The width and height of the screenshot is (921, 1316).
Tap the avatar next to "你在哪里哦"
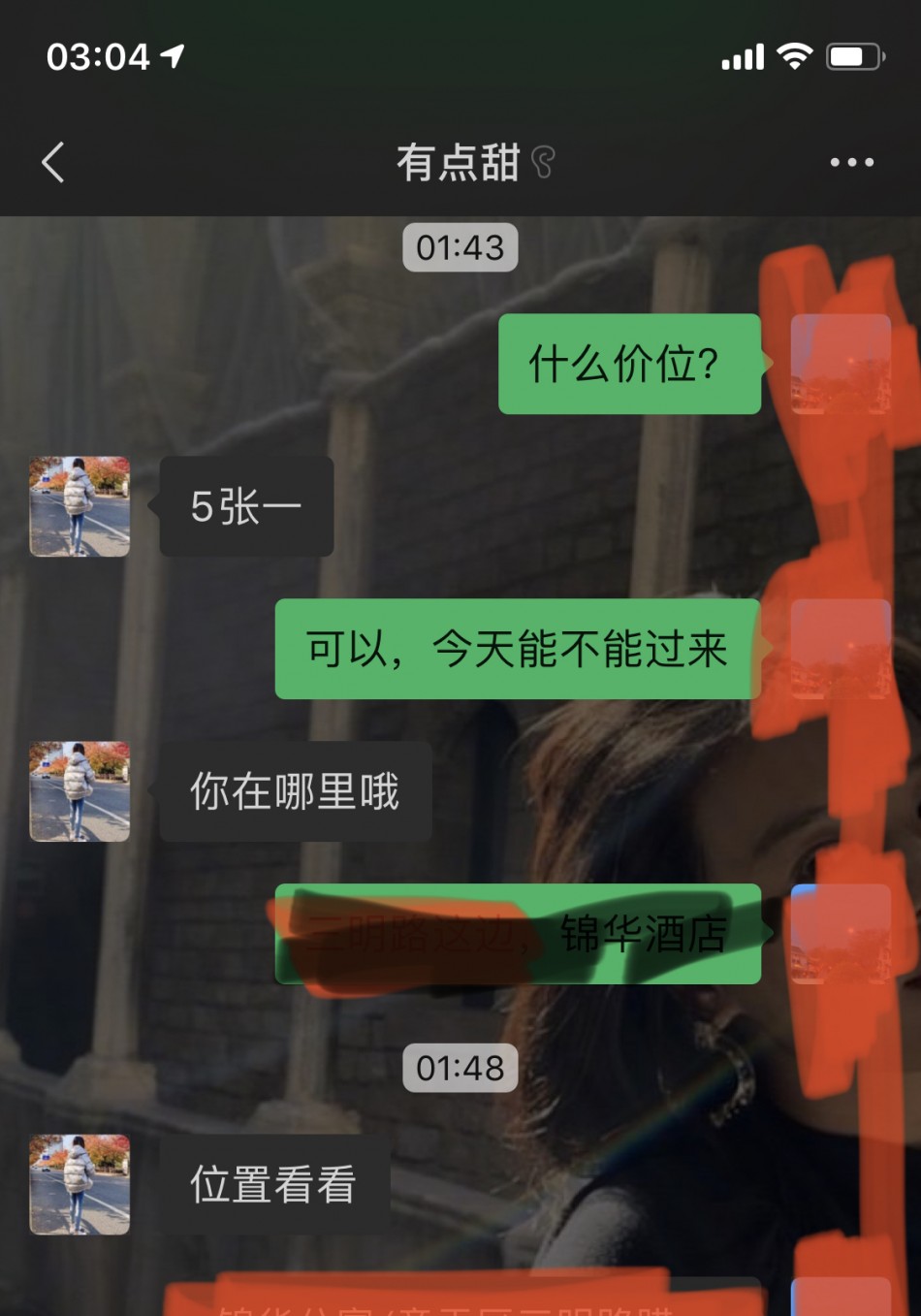79,791
